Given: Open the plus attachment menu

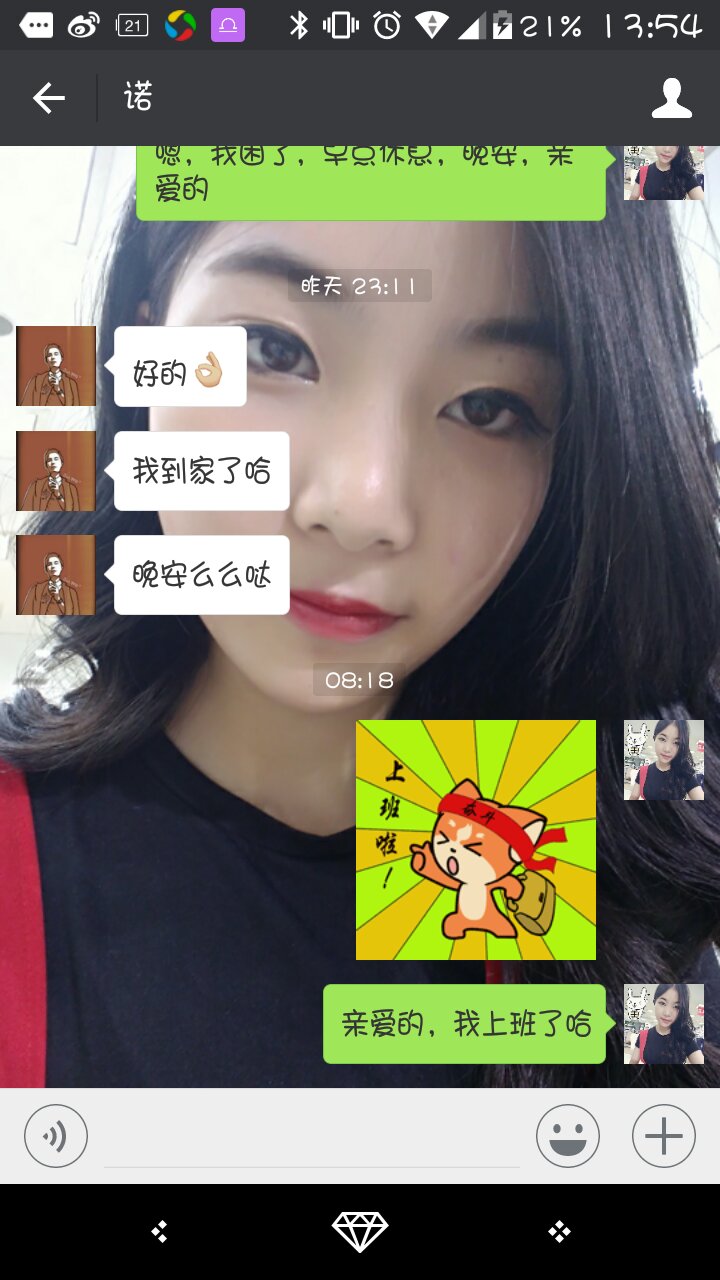Looking at the screenshot, I should (663, 1136).
